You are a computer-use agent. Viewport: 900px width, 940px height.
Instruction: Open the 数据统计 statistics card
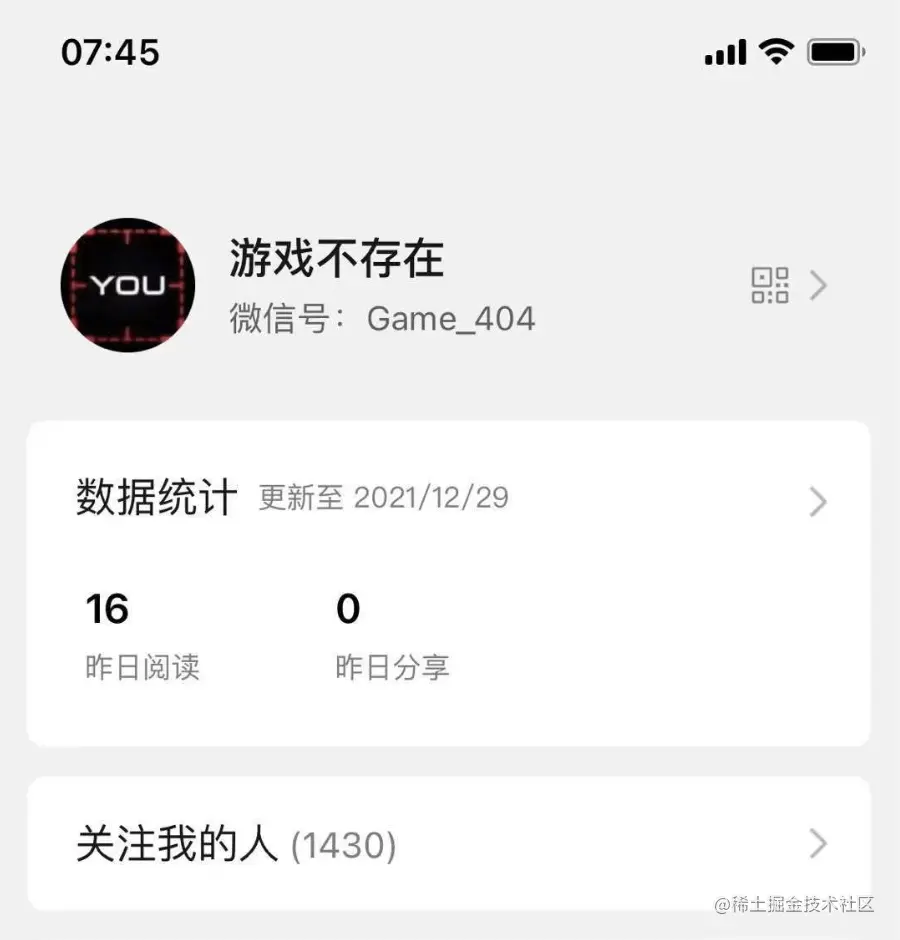pyautogui.click(x=448, y=499)
